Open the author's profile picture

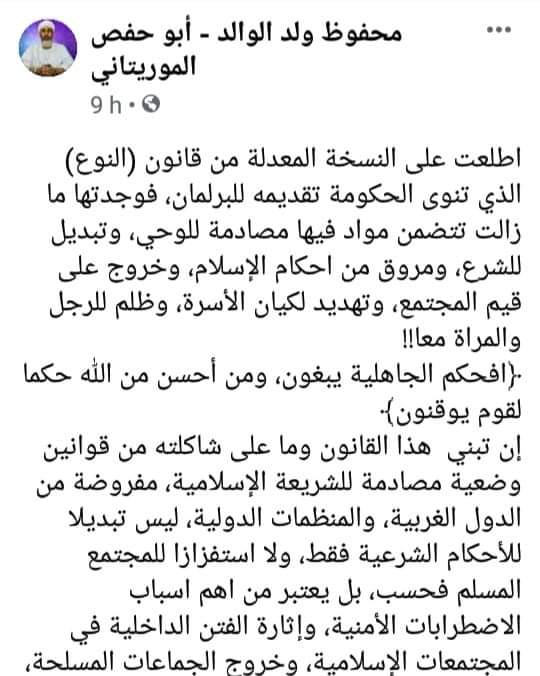click(x=48, y=48)
